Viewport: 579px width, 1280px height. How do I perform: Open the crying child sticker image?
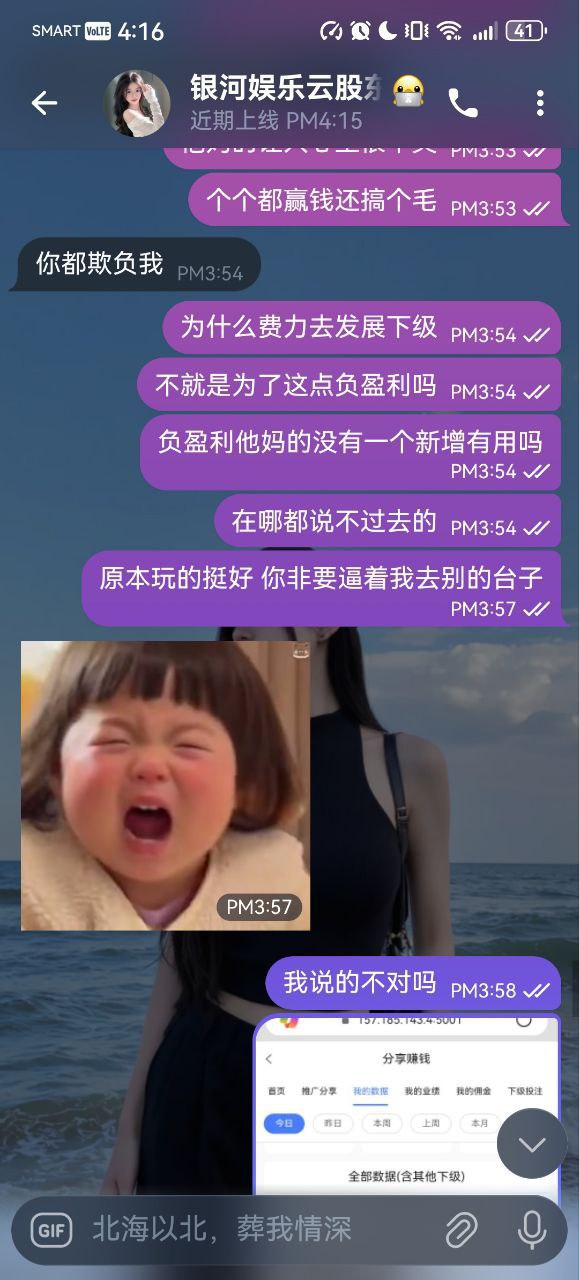click(x=165, y=786)
